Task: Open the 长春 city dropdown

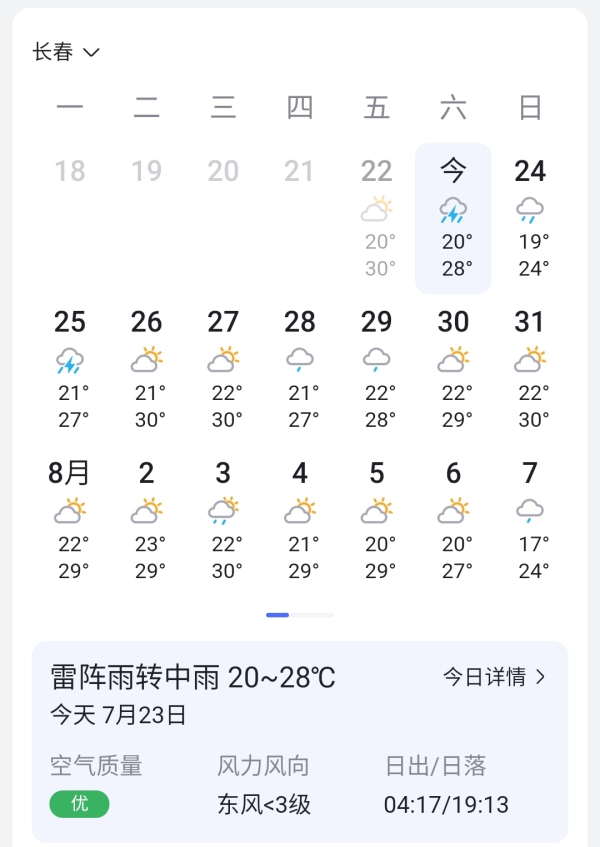Action: [x=67, y=52]
